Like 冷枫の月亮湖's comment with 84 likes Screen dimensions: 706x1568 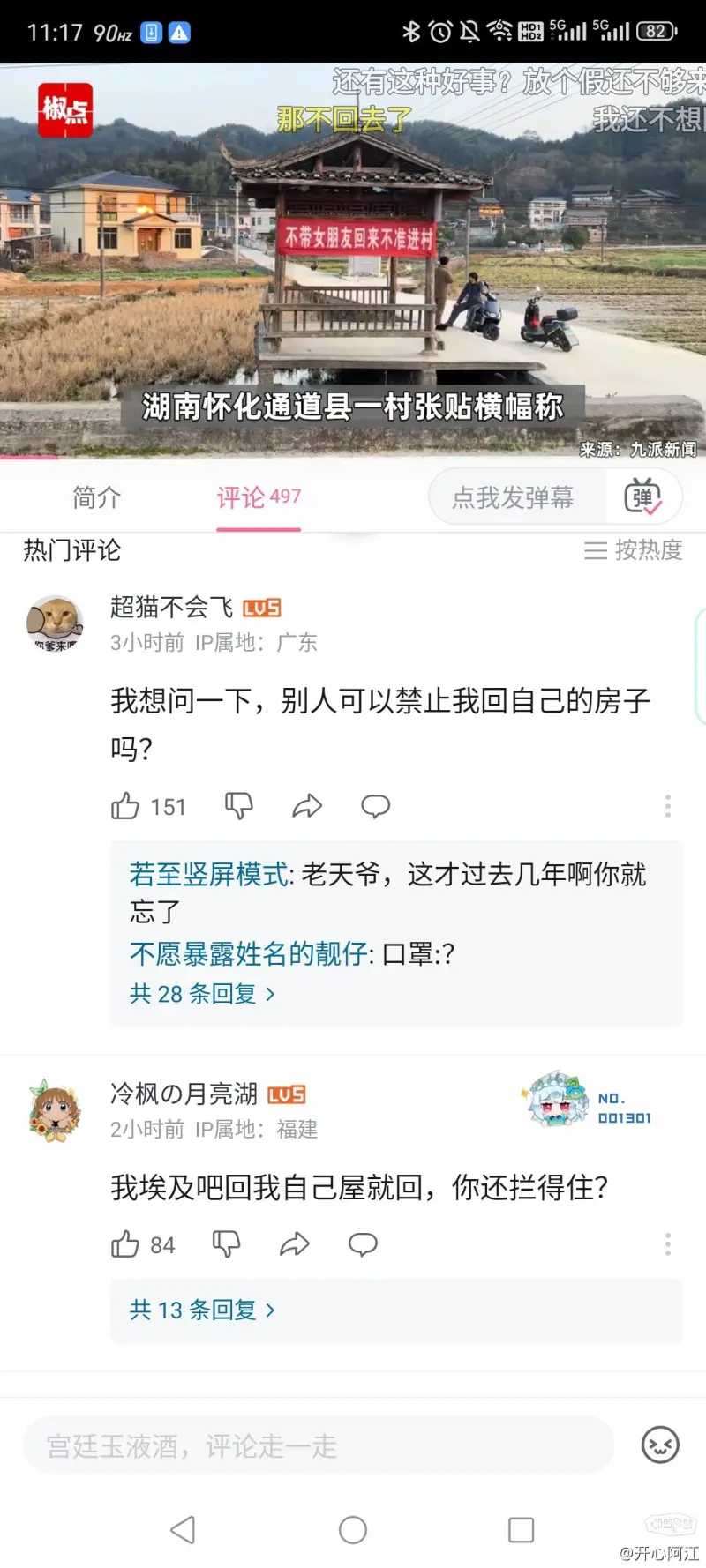pyautogui.click(x=126, y=1244)
